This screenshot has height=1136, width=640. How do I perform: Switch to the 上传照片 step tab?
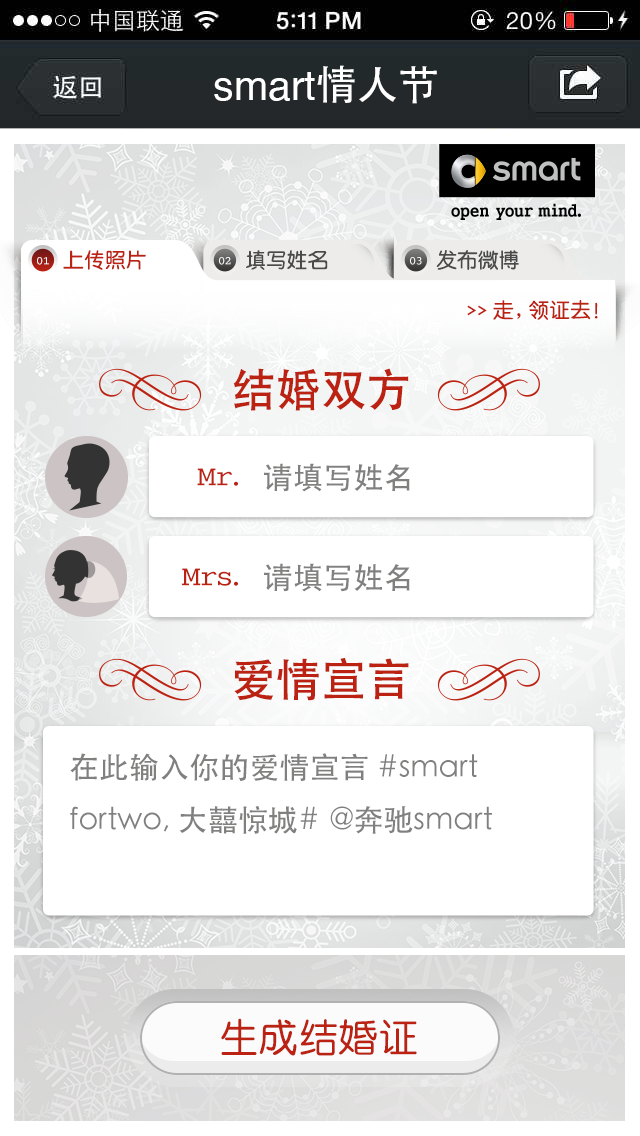point(109,260)
